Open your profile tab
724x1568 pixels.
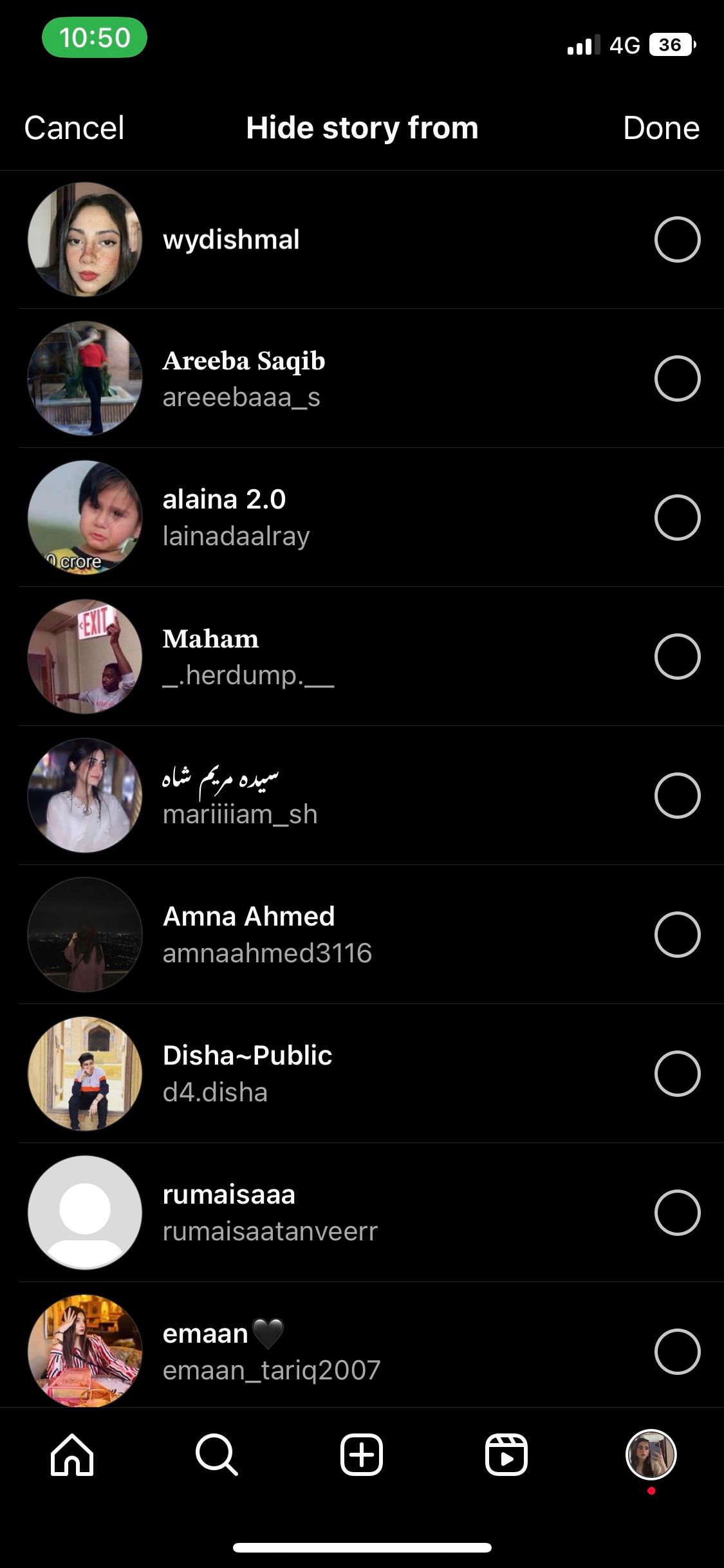point(651,1455)
